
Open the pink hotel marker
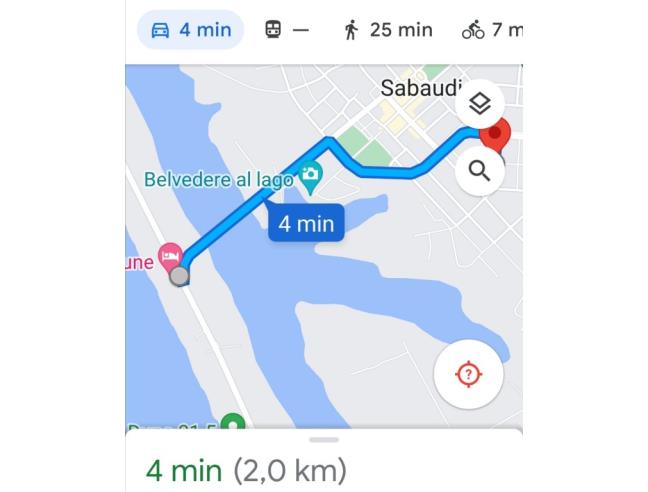[x=170, y=255]
